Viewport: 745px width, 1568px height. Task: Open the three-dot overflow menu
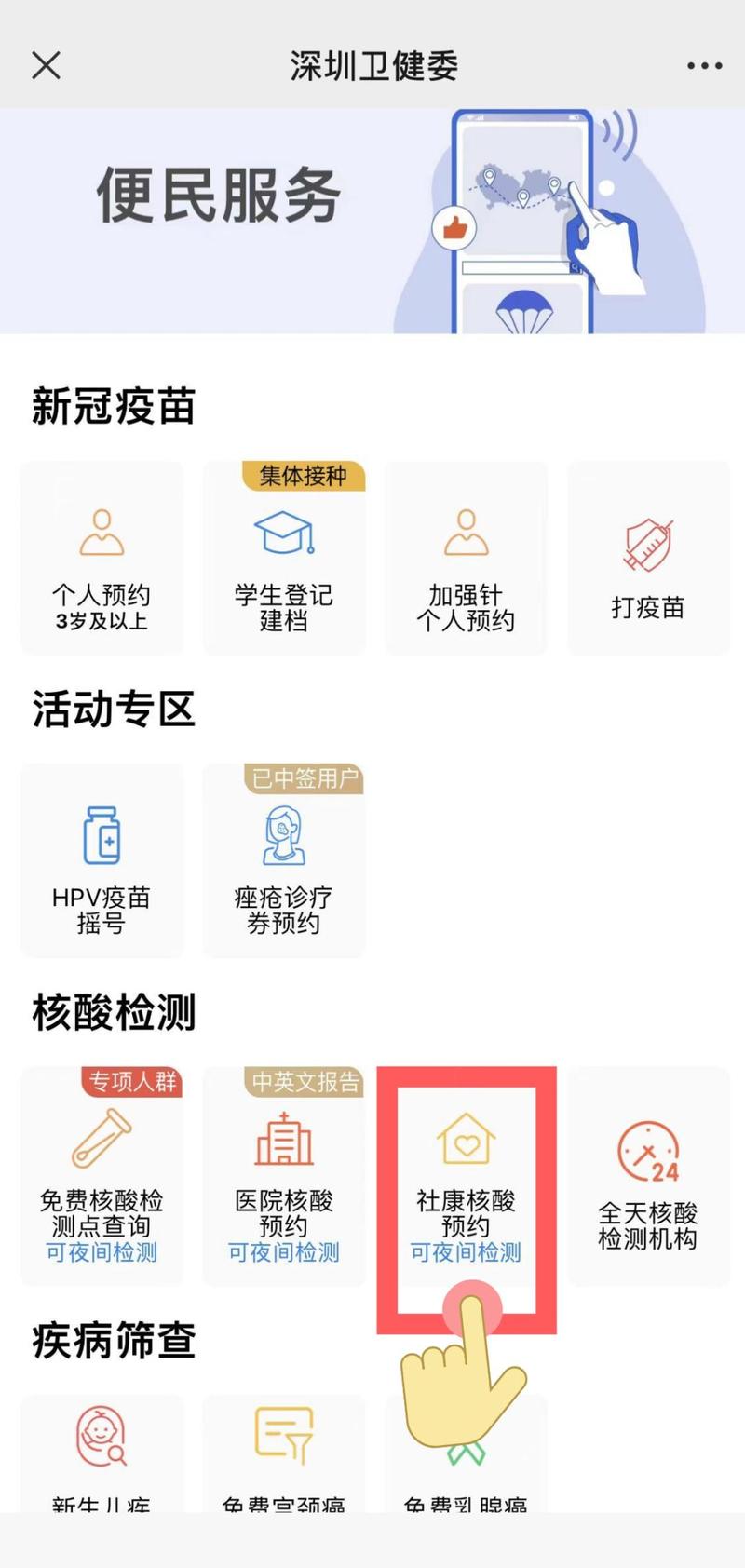(704, 66)
